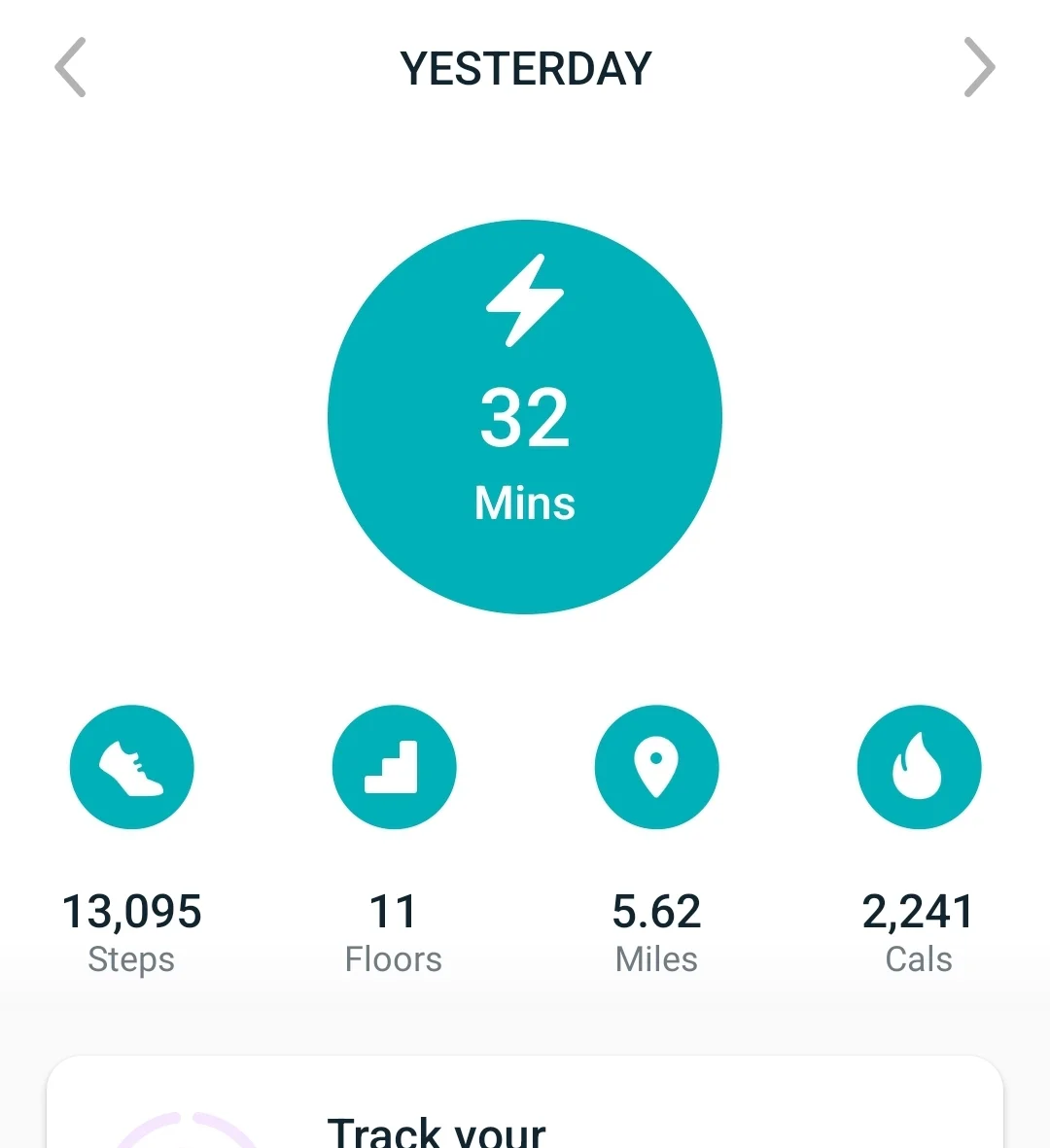Show the Miles distance details
The image size is (1050, 1148).
[656, 767]
